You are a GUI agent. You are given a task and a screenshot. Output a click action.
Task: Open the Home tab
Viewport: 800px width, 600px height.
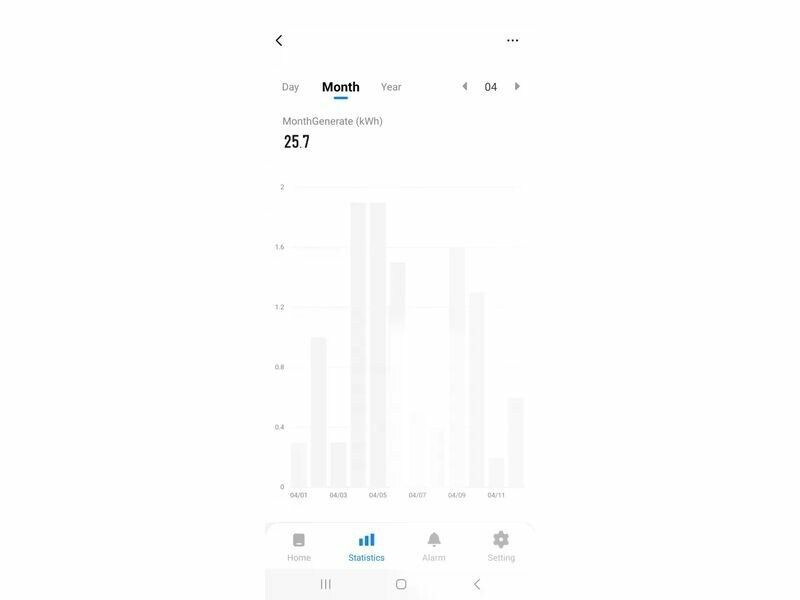[x=299, y=546]
